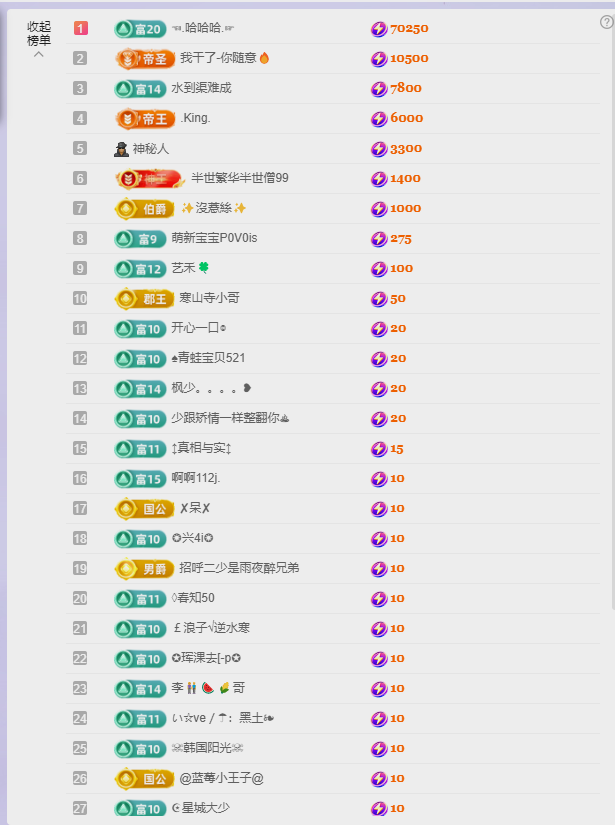The height and width of the screenshot is (825, 615).
Task: Select user 萌新宝宝P0V0is
Action: (214, 239)
